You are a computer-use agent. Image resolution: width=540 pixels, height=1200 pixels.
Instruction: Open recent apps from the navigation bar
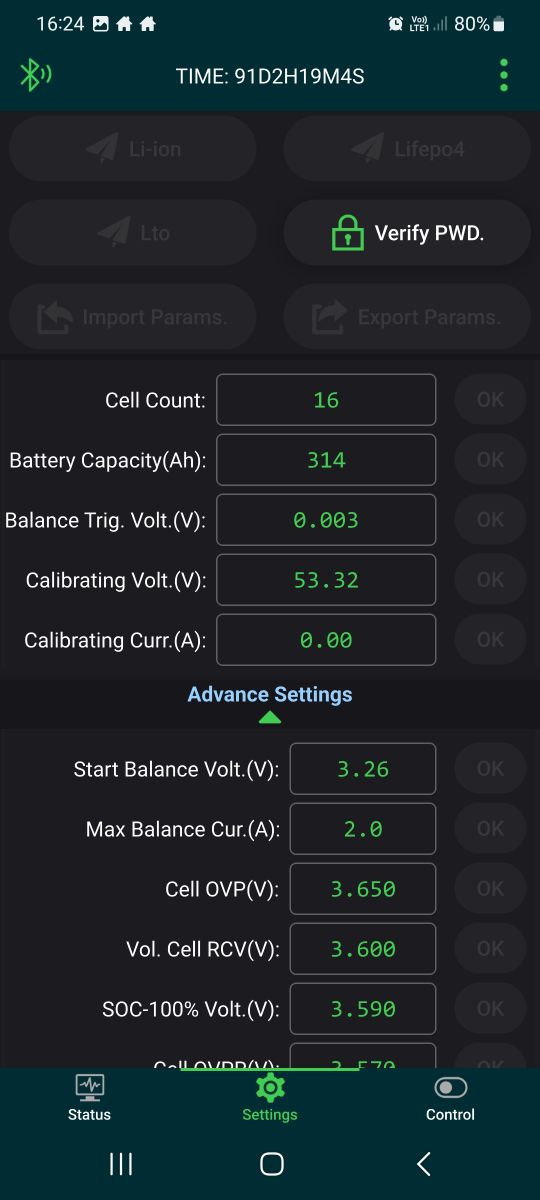(x=121, y=1164)
